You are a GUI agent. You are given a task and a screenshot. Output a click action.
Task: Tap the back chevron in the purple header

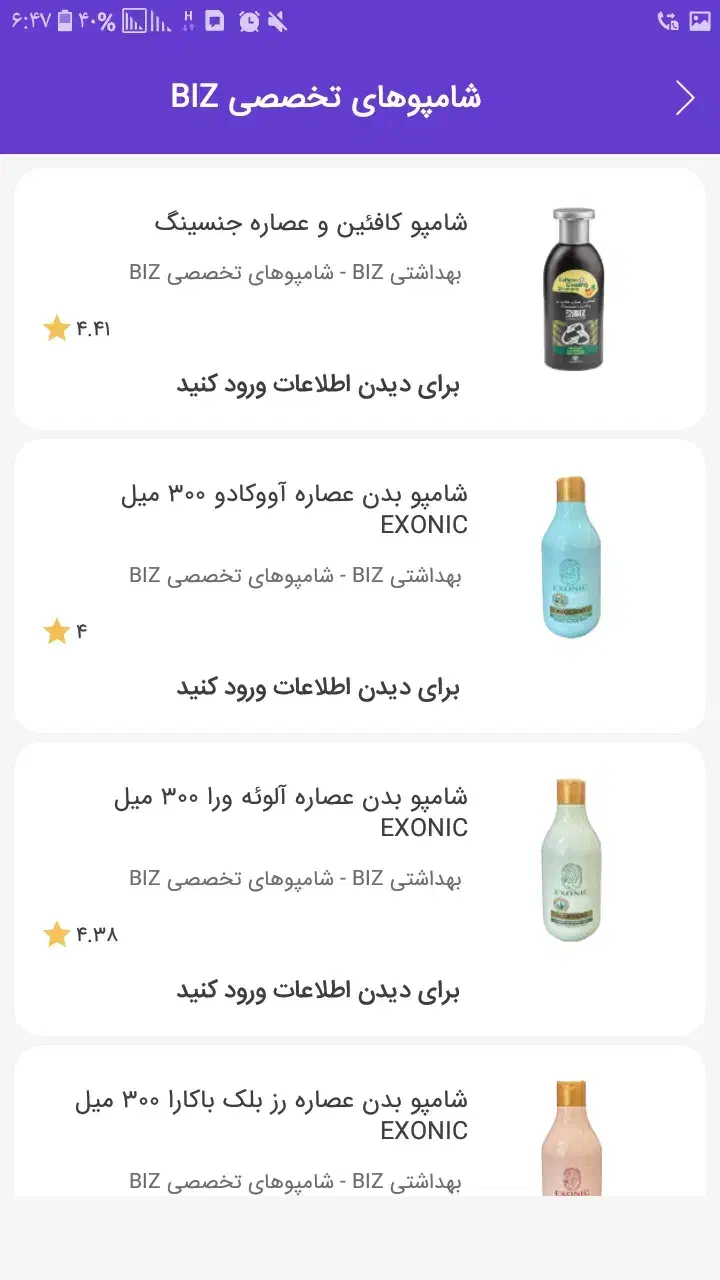[685, 98]
